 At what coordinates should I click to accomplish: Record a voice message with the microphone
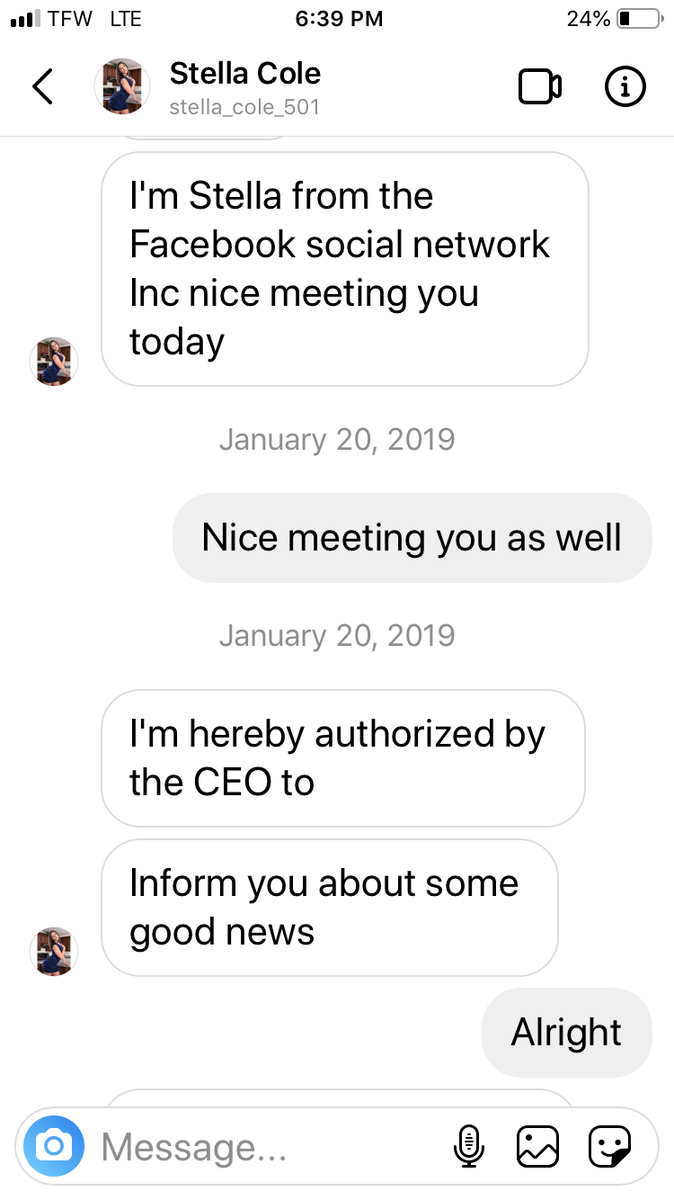point(468,1146)
